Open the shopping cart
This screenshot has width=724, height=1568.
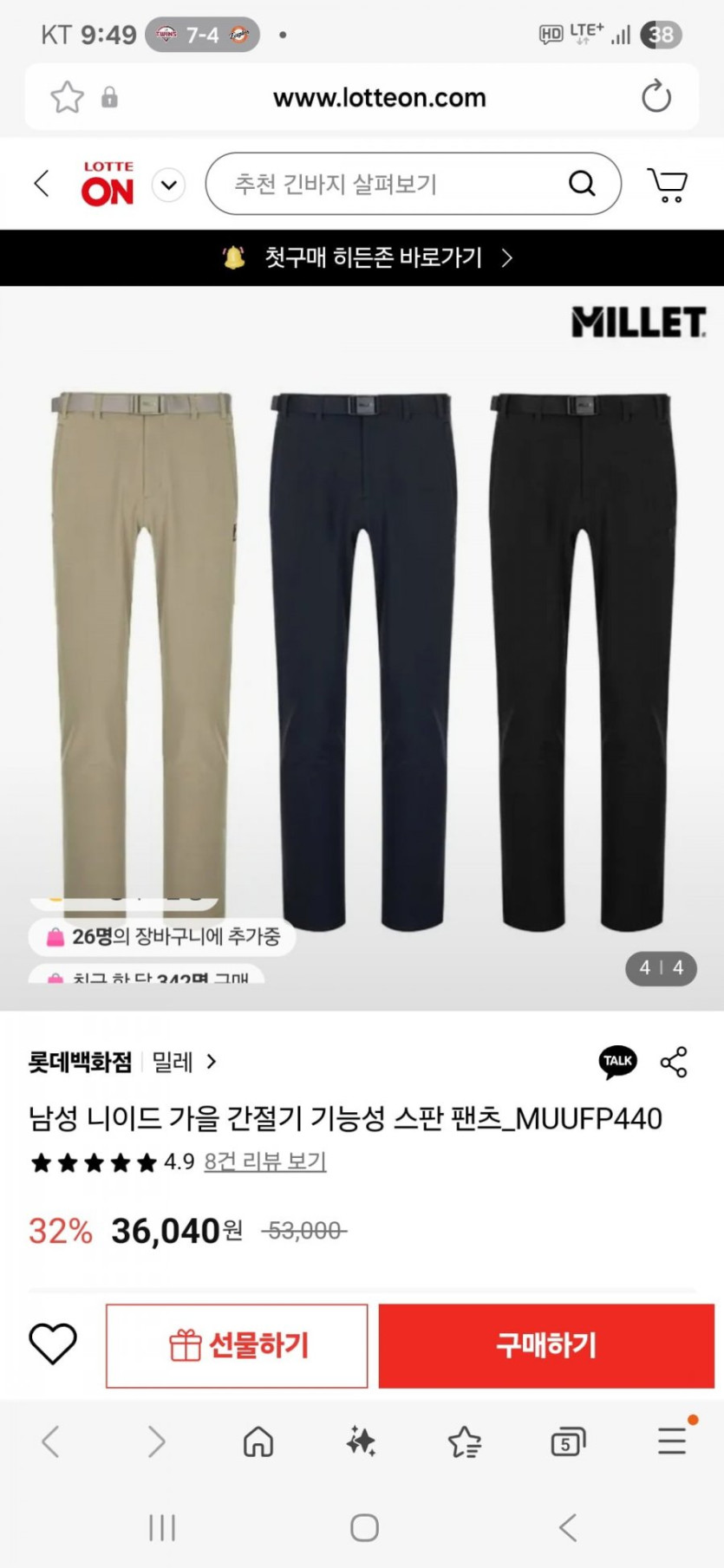click(x=668, y=185)
